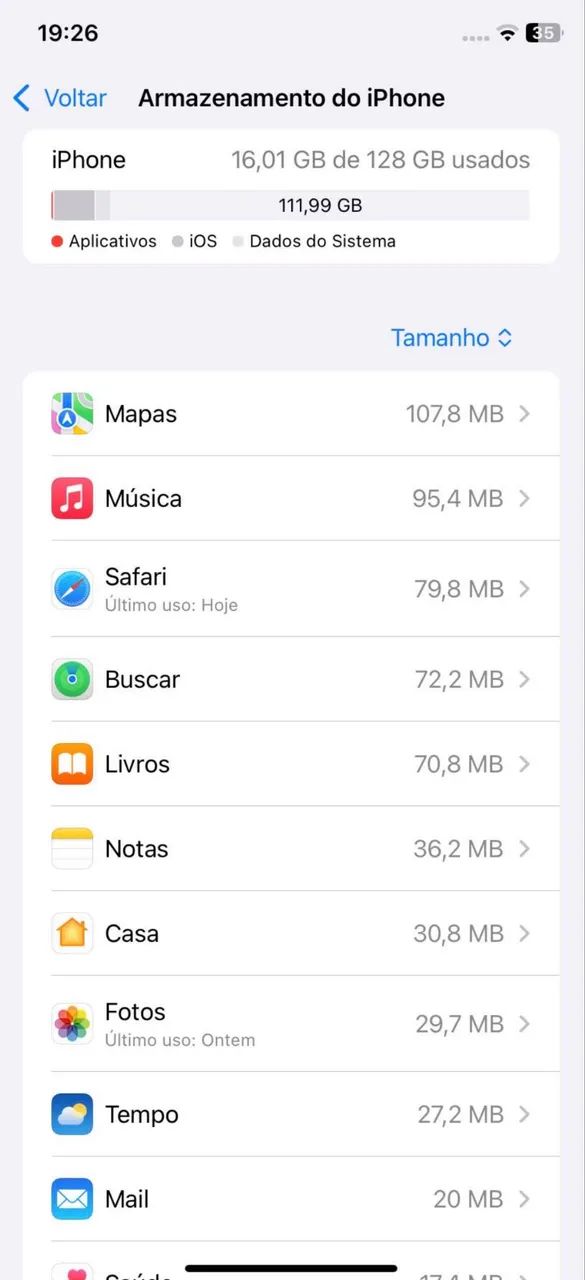View Tempo app storage
Viewport: 585px width, 1280px height.
(291, 1114)
